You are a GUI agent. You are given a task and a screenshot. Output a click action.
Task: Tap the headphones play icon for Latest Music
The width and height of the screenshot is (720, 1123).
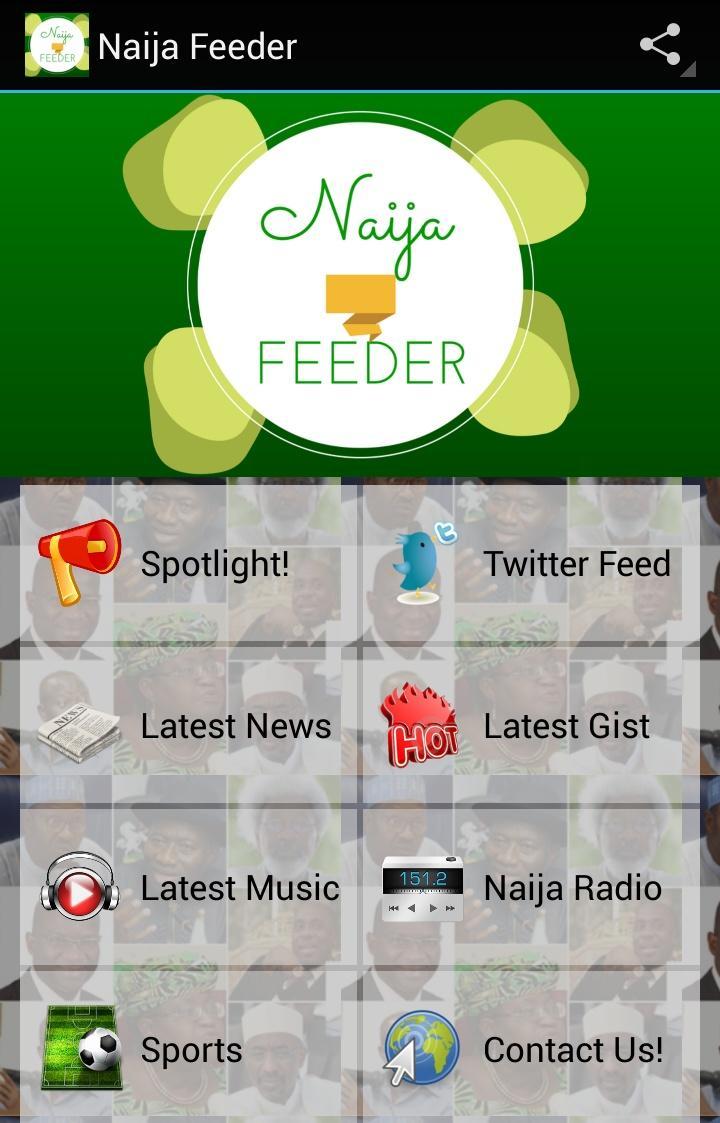78,887
